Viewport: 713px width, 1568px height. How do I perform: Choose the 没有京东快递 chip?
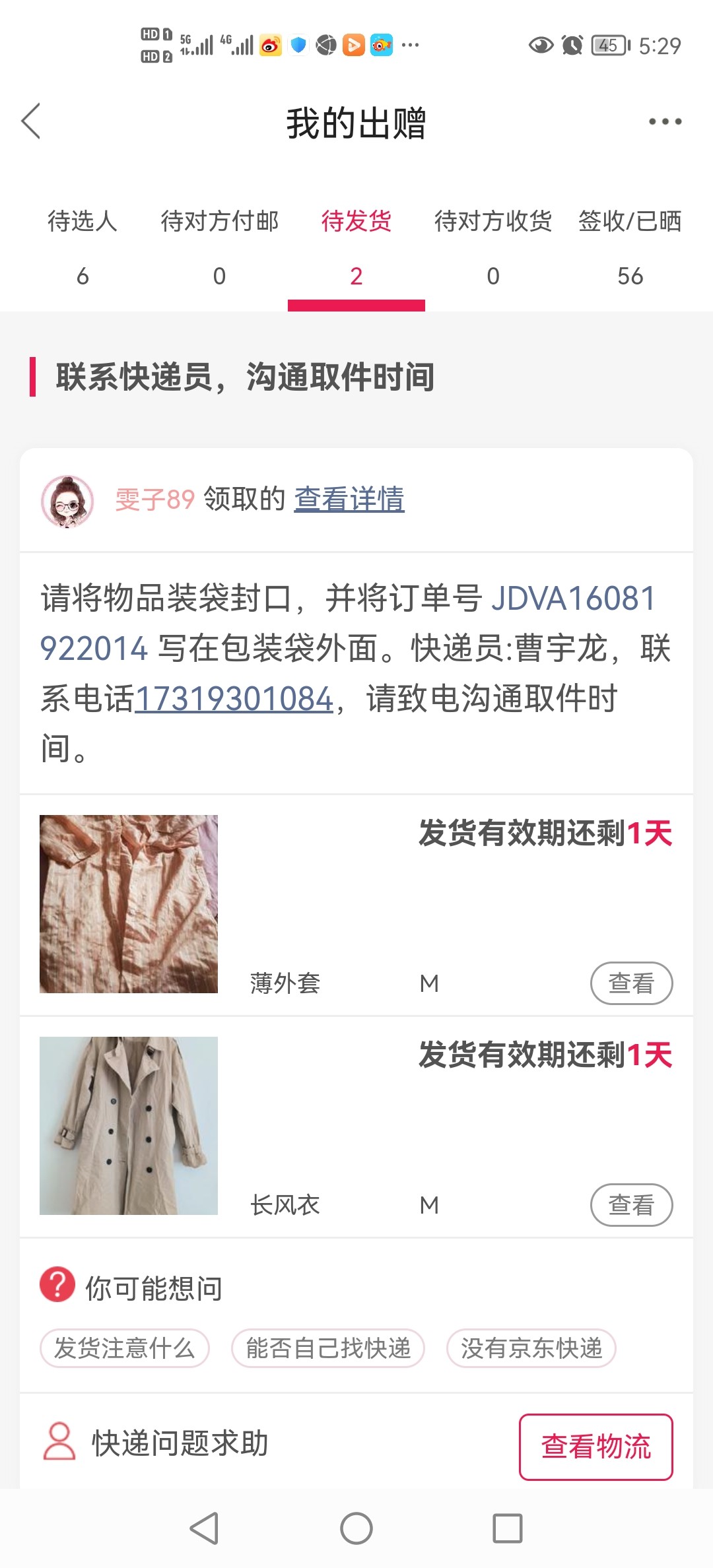click(x=531, y=1348)
